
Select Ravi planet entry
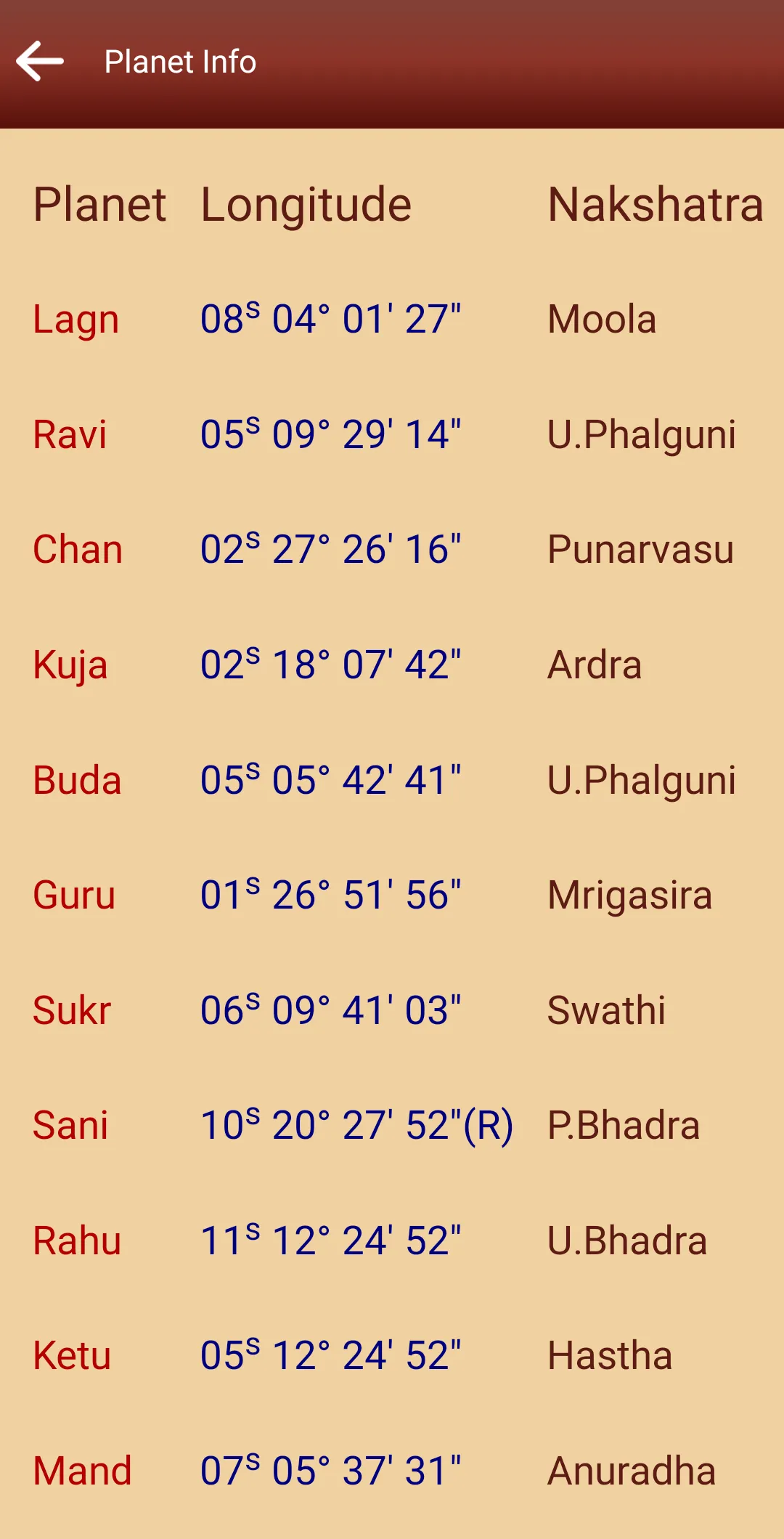click(70, 434)
